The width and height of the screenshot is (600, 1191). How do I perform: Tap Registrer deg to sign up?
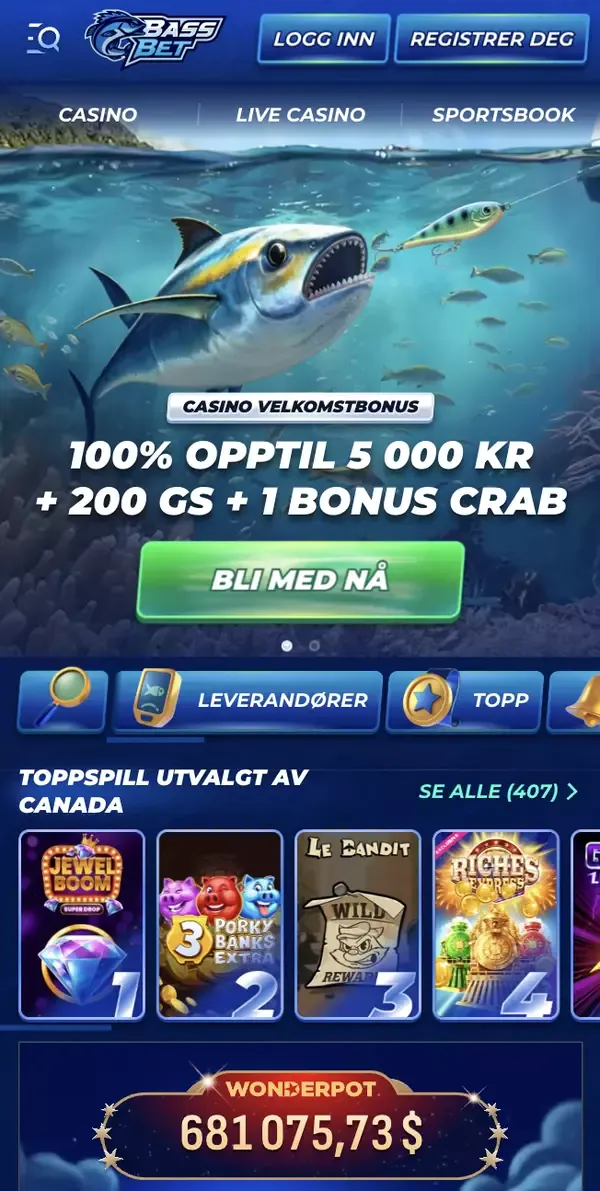click(x=491, y=39)
